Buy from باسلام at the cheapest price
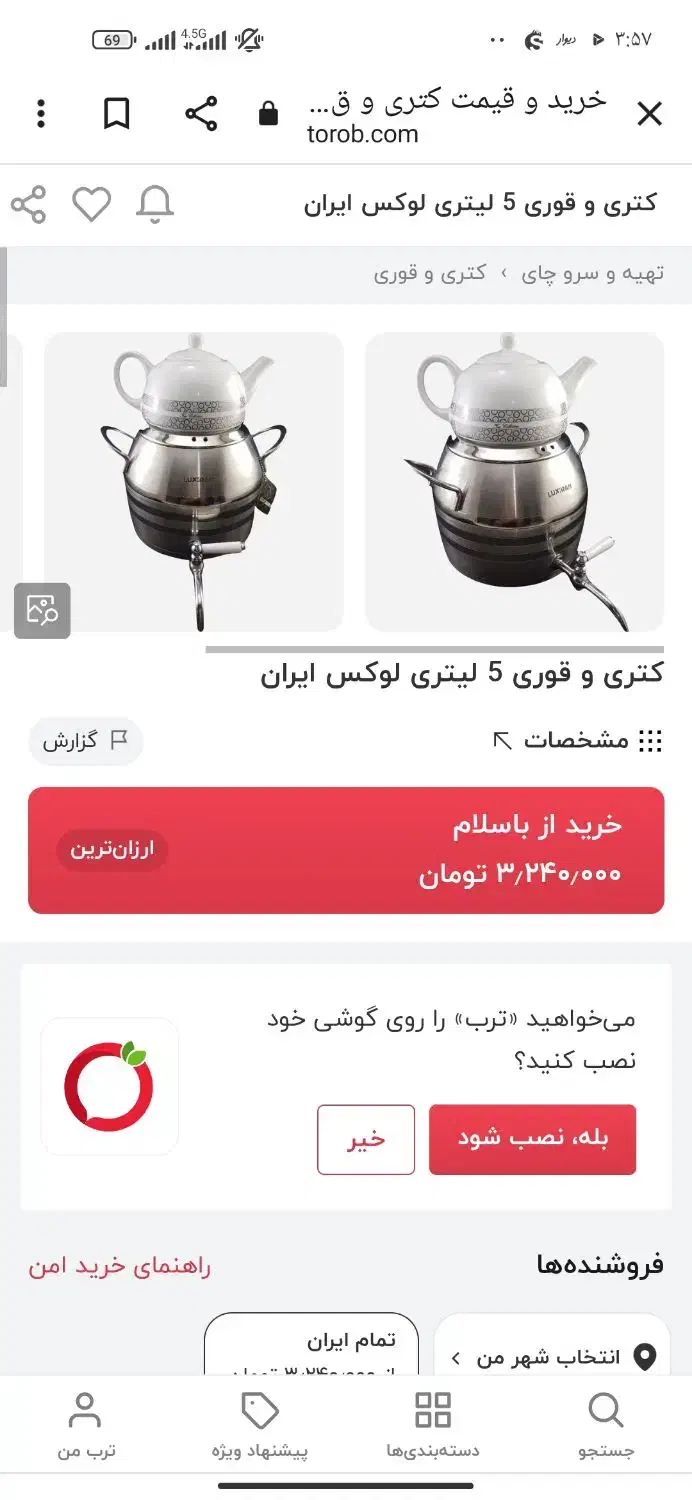692x1500 pixels. (346, 850)
